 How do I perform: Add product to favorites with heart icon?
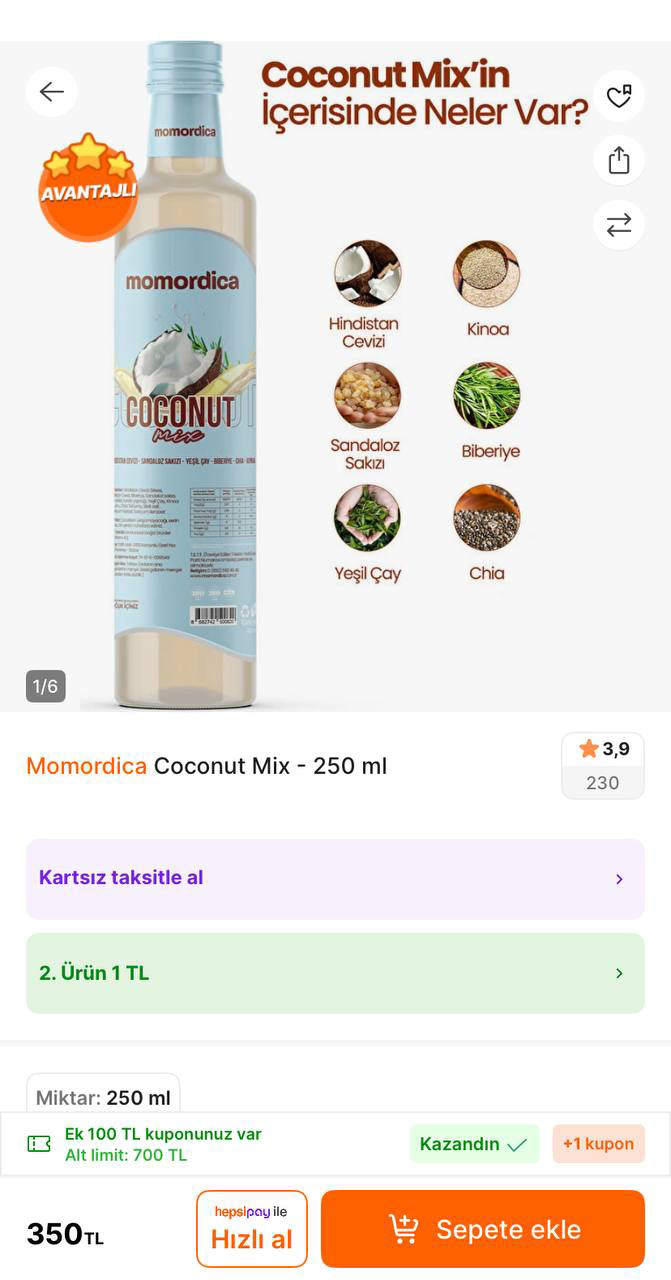(619, 97)
